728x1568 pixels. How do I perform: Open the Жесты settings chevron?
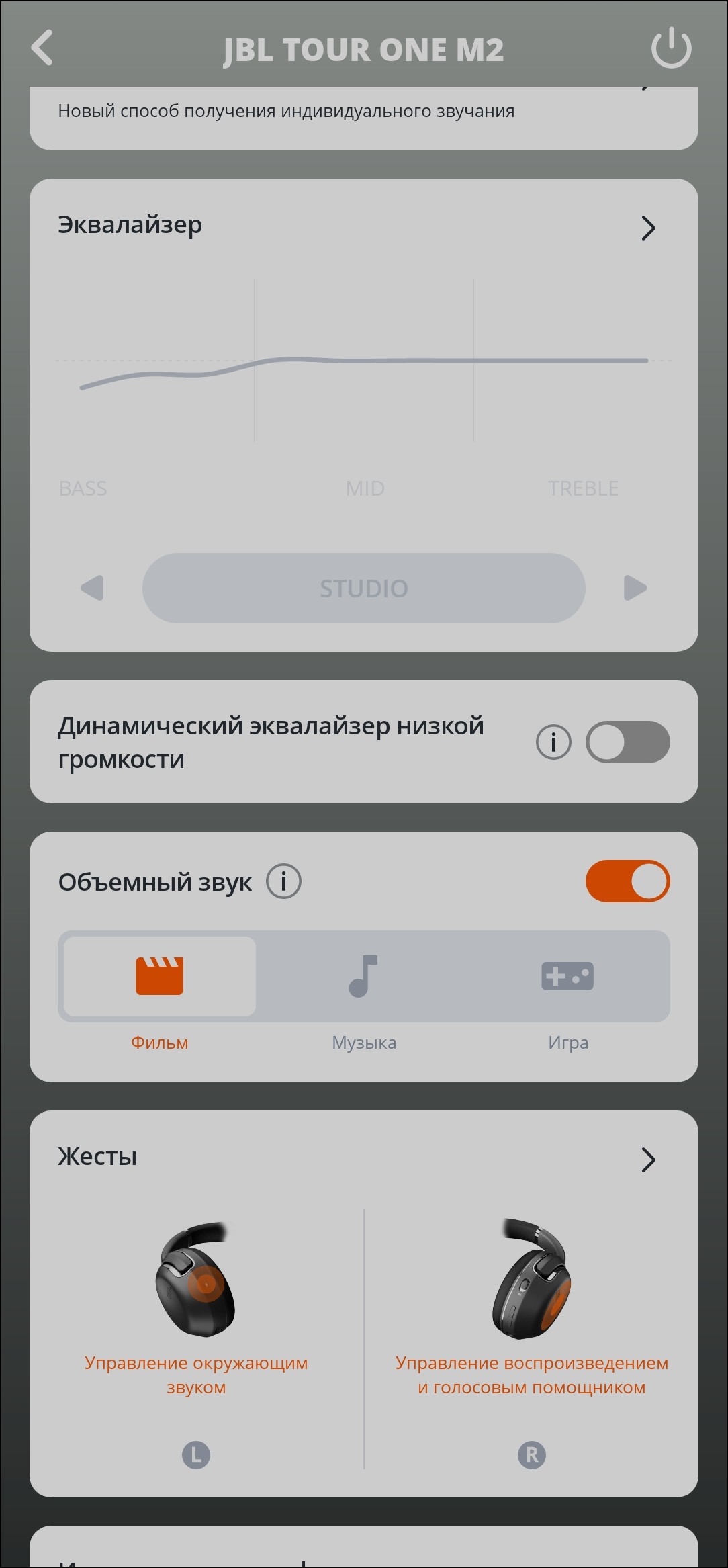click(x=647, y=1160)
